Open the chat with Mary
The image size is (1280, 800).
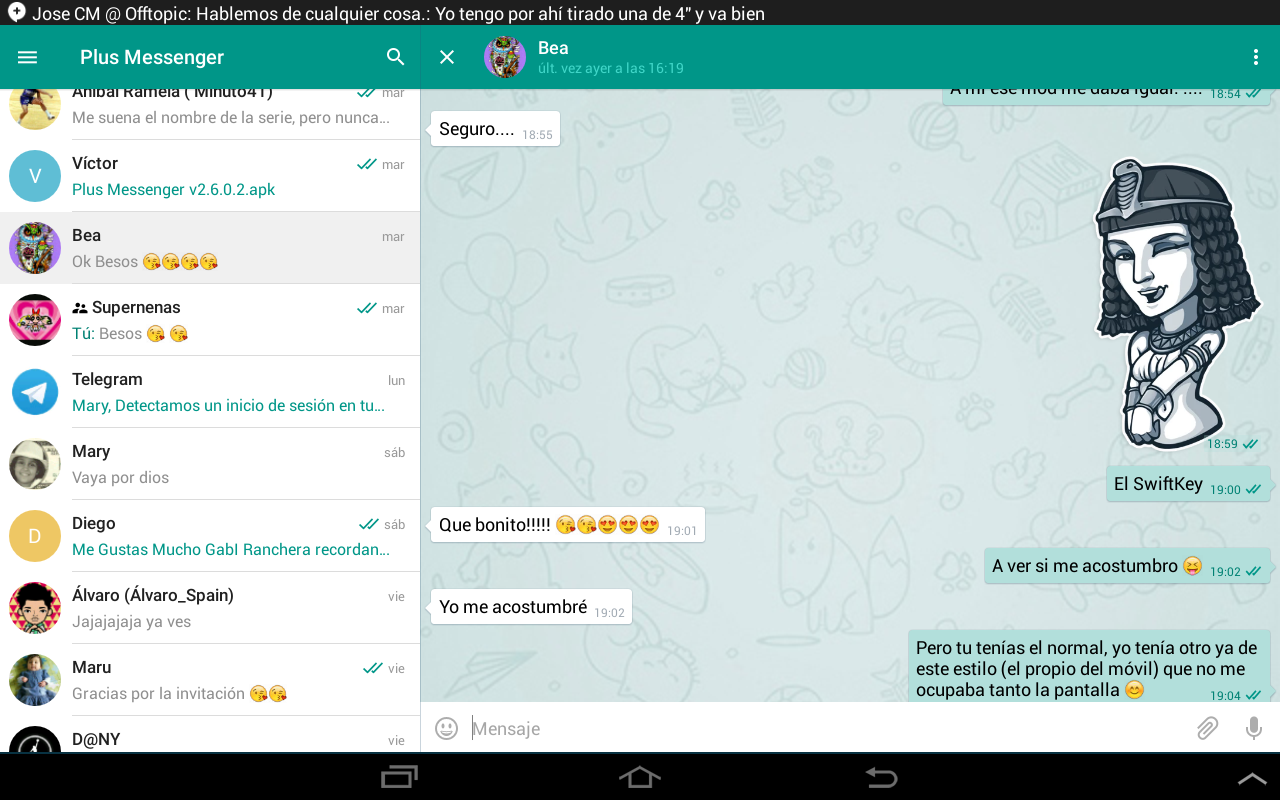pos(210,464)
